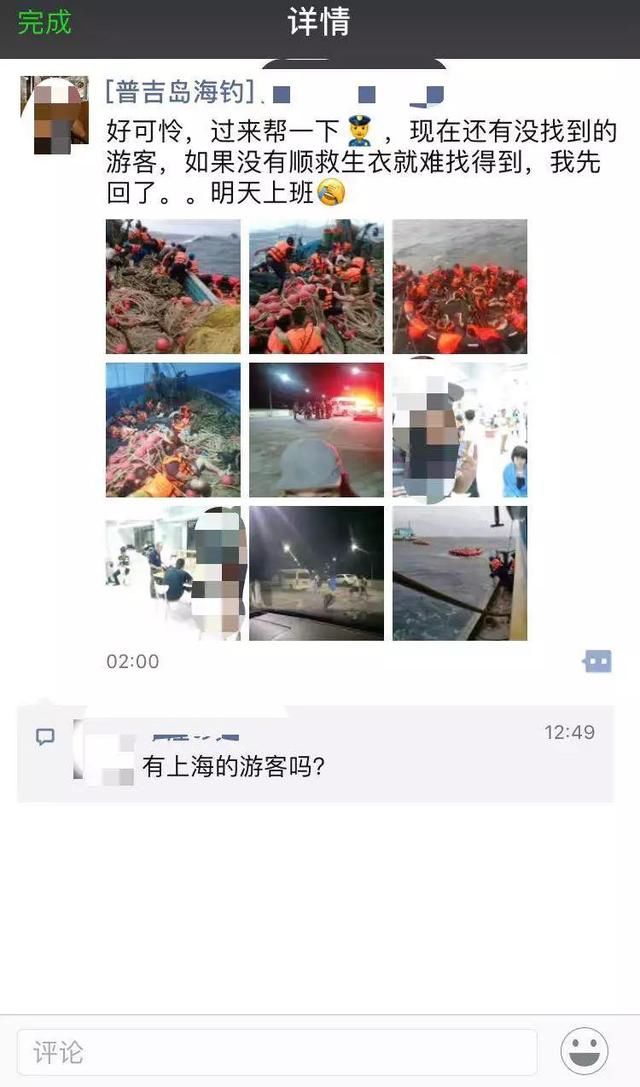640x1087 pixels.
Task: Open the night photo with red ambulance lights
Action: pyautogui.click(x=316, y=430)
